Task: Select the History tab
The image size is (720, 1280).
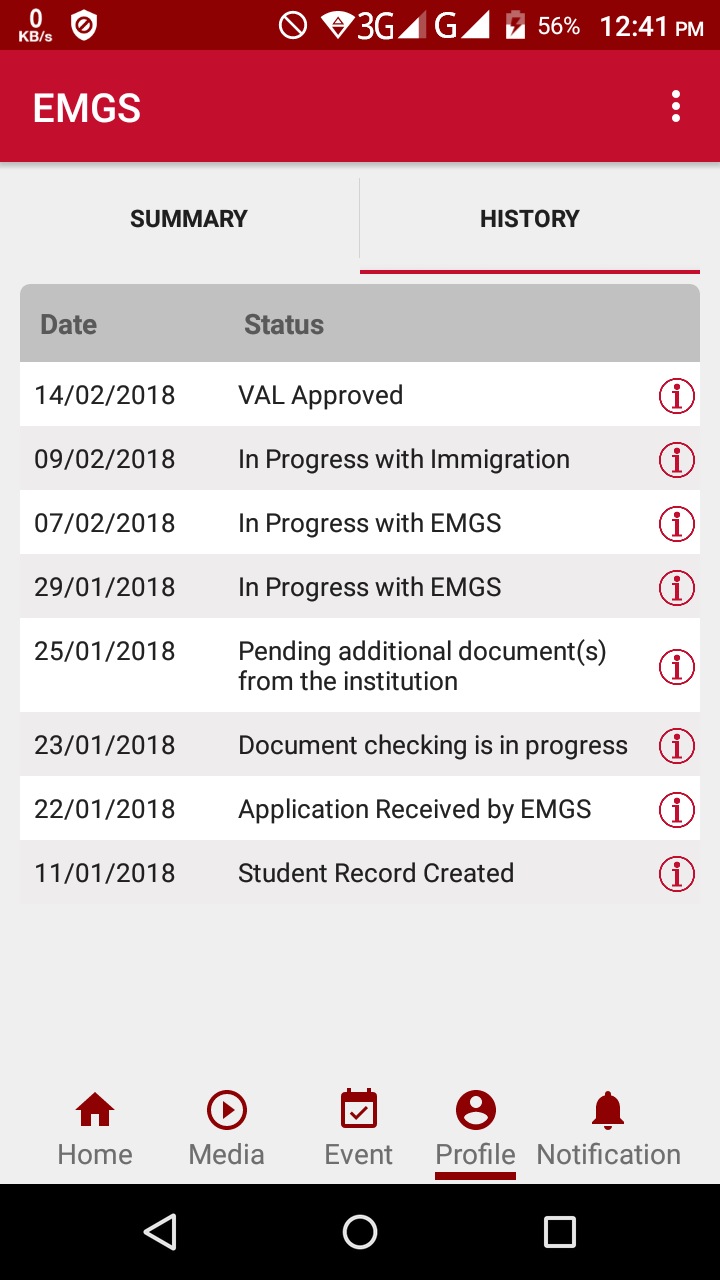Action: click(529, 219)
